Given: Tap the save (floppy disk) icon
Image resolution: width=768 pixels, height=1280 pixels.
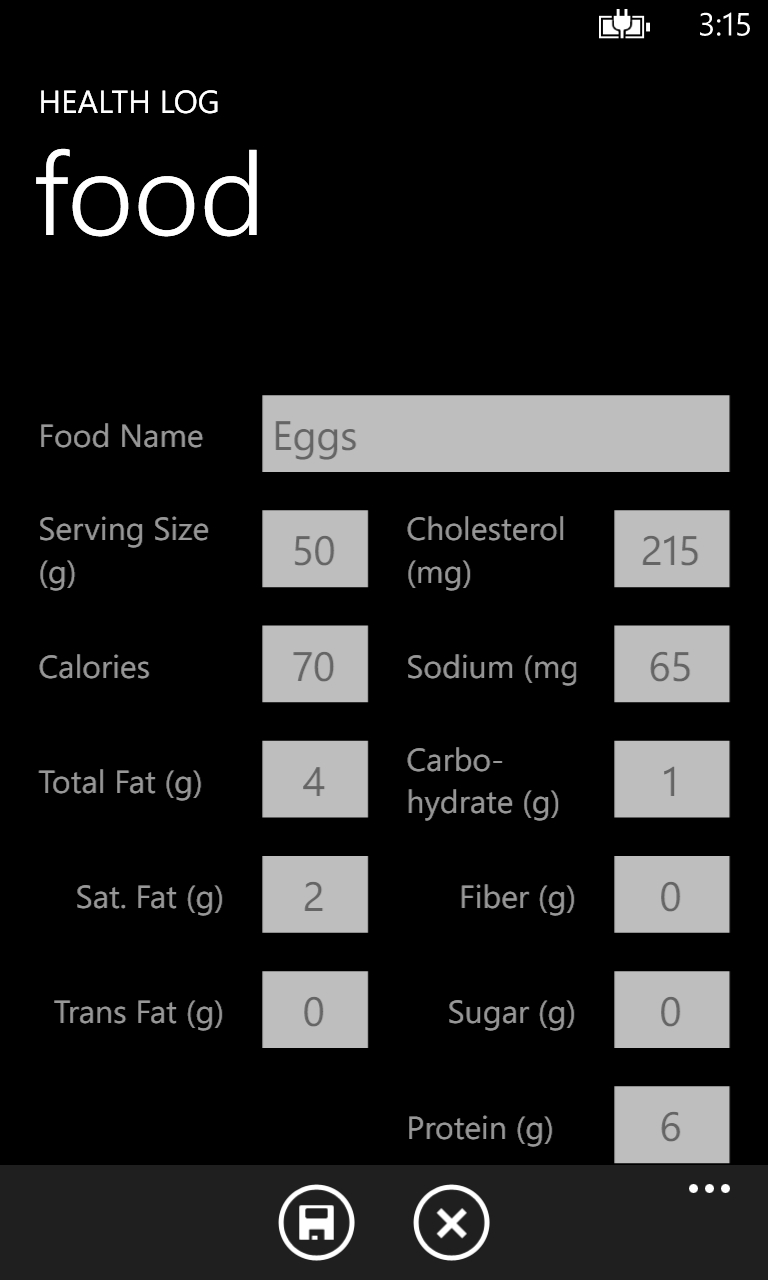Looking at the screenshot, I should (x=316, y=1222).
